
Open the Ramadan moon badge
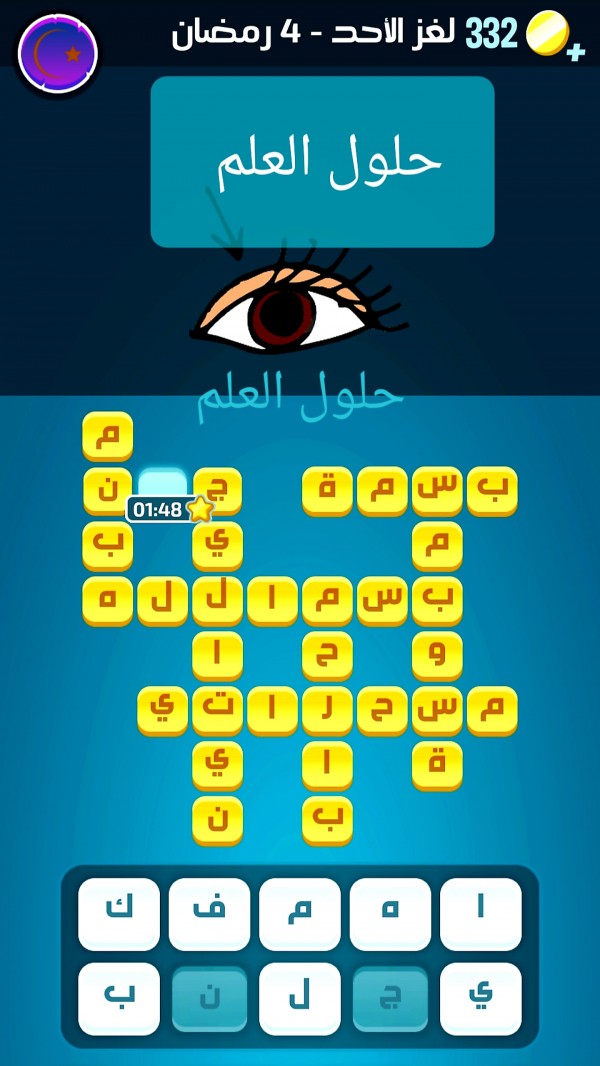(x=58, y=53)
